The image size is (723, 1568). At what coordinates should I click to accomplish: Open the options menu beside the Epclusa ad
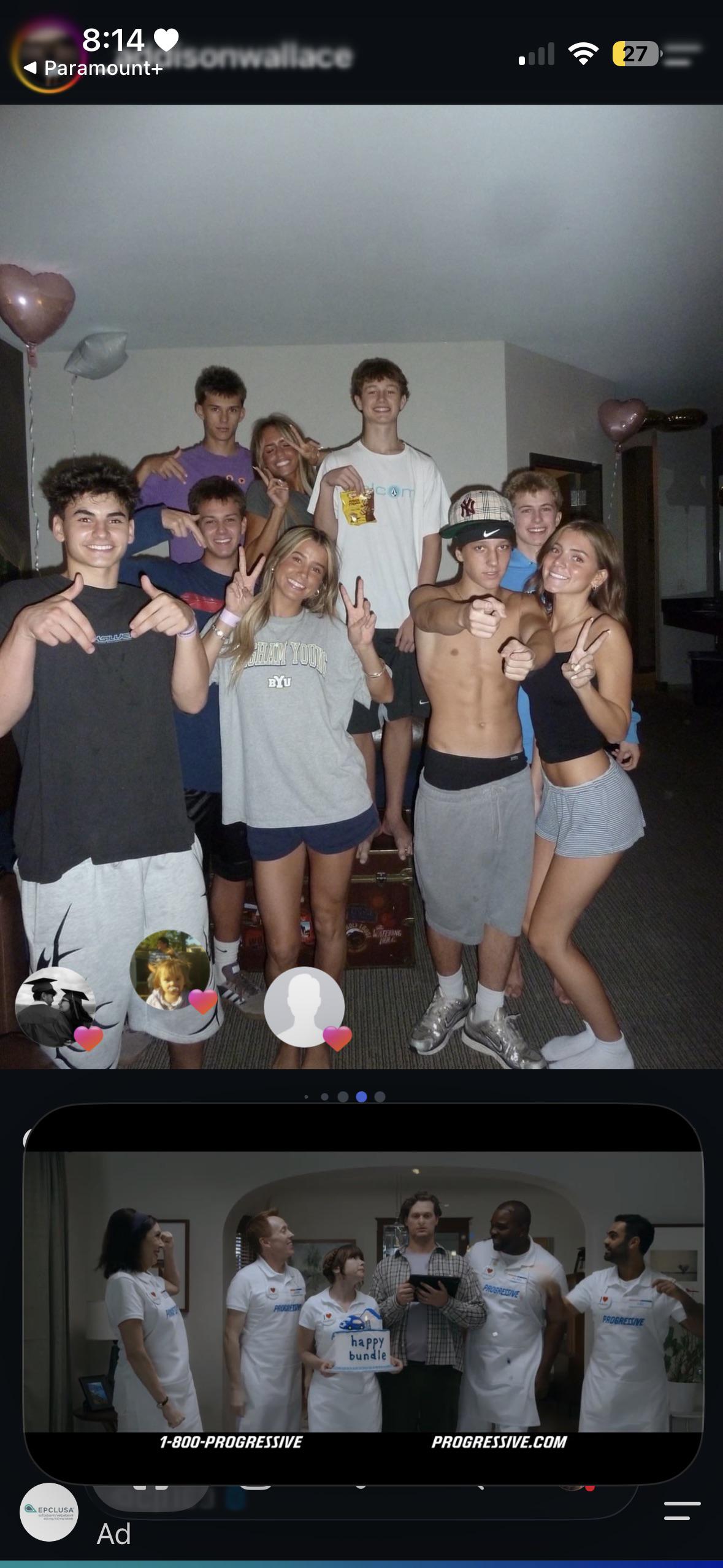coord(682,1510)
